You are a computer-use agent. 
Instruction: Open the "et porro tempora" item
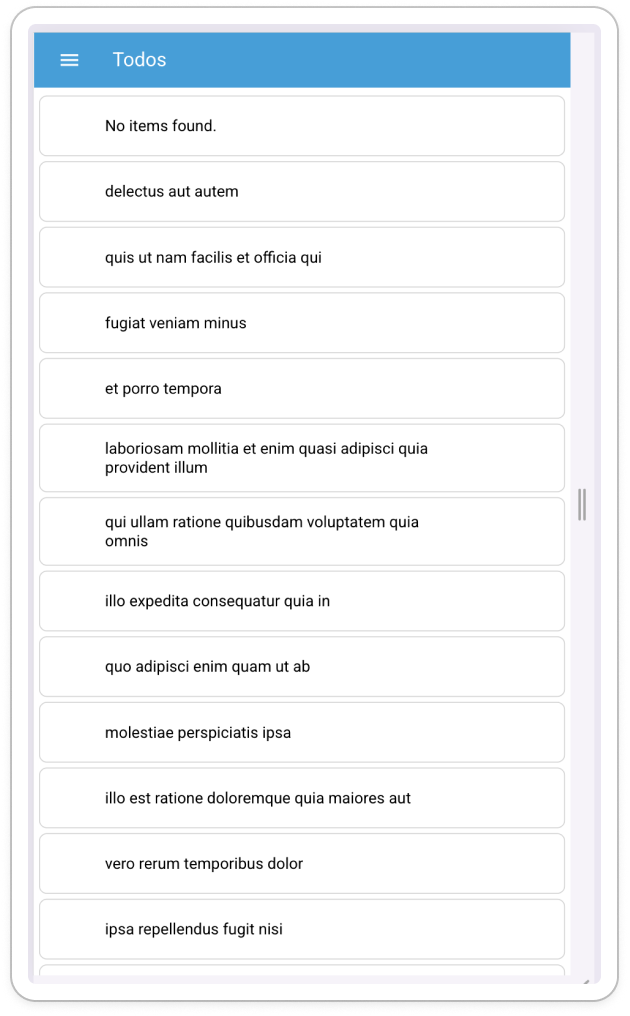(301, 389)
